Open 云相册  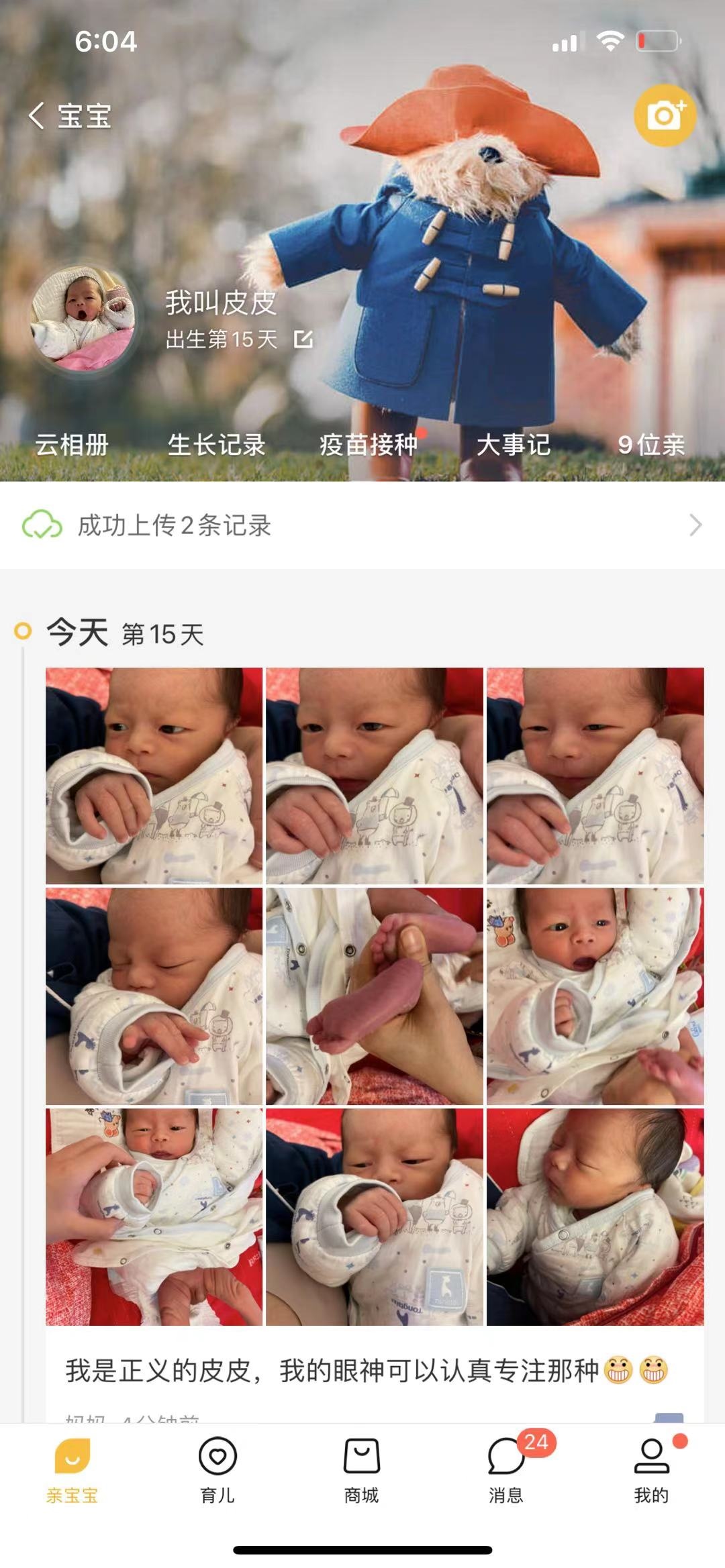72,444
